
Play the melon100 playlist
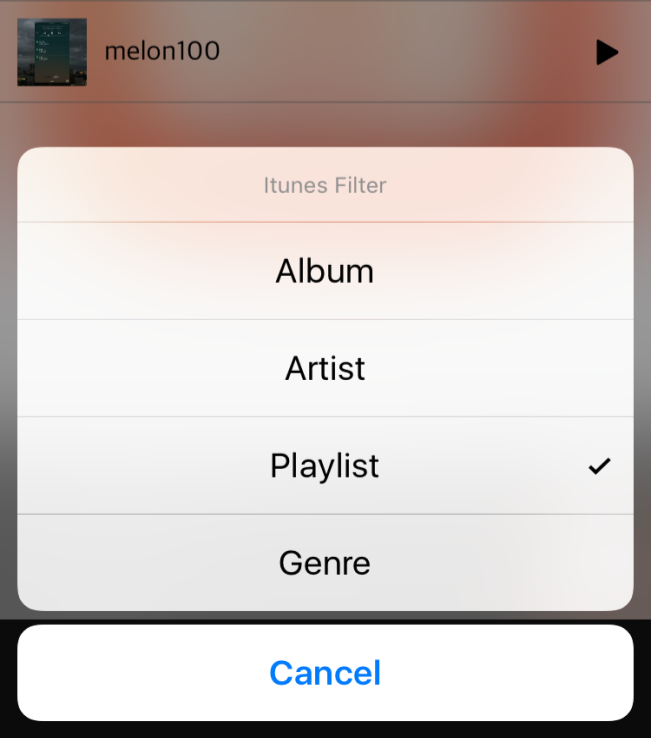click(x=606, y=52)
